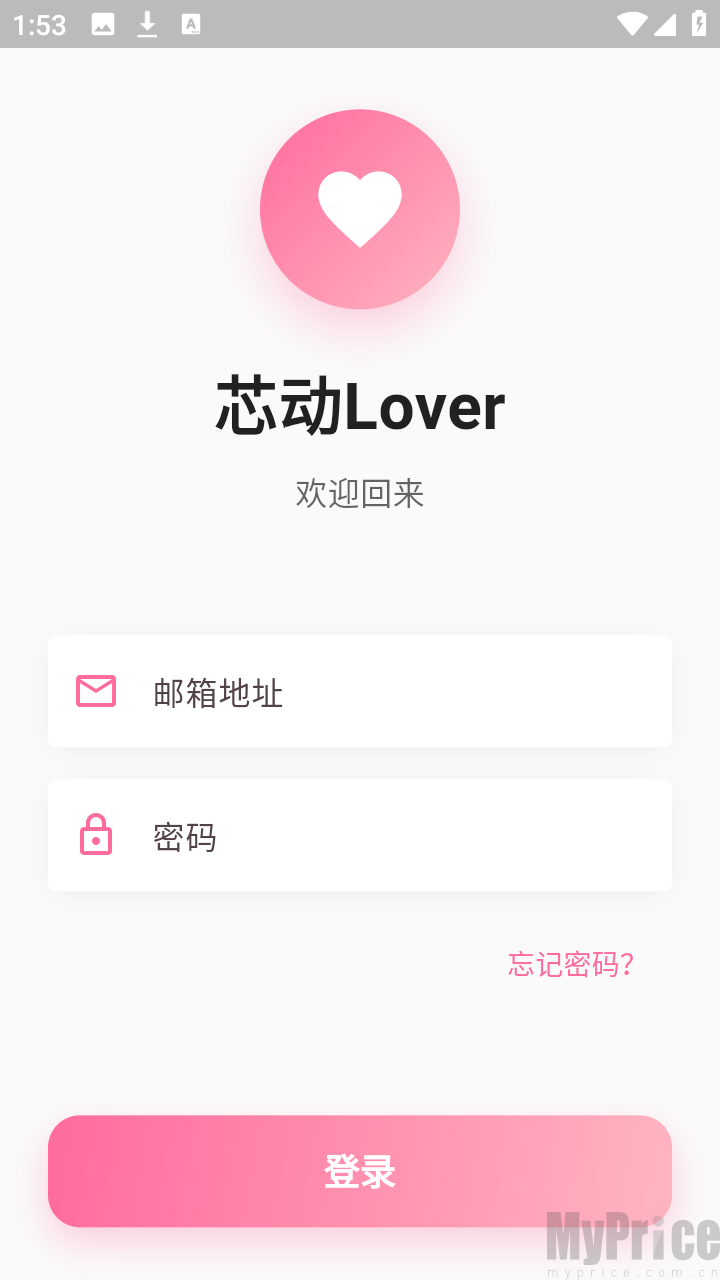
Task: Click the download icon in the status bar
Action: pos(147,25)
